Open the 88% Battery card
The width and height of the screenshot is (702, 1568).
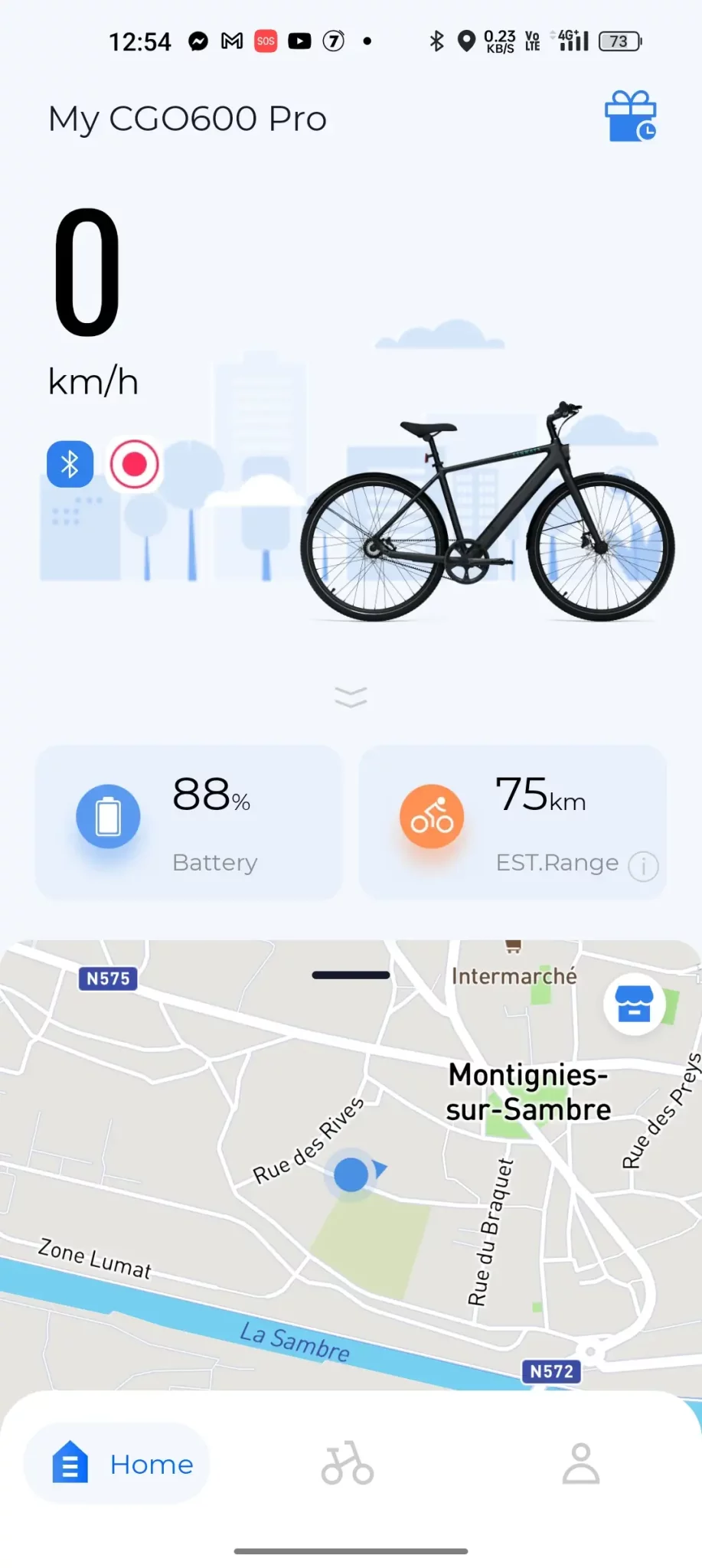[188, 822]
